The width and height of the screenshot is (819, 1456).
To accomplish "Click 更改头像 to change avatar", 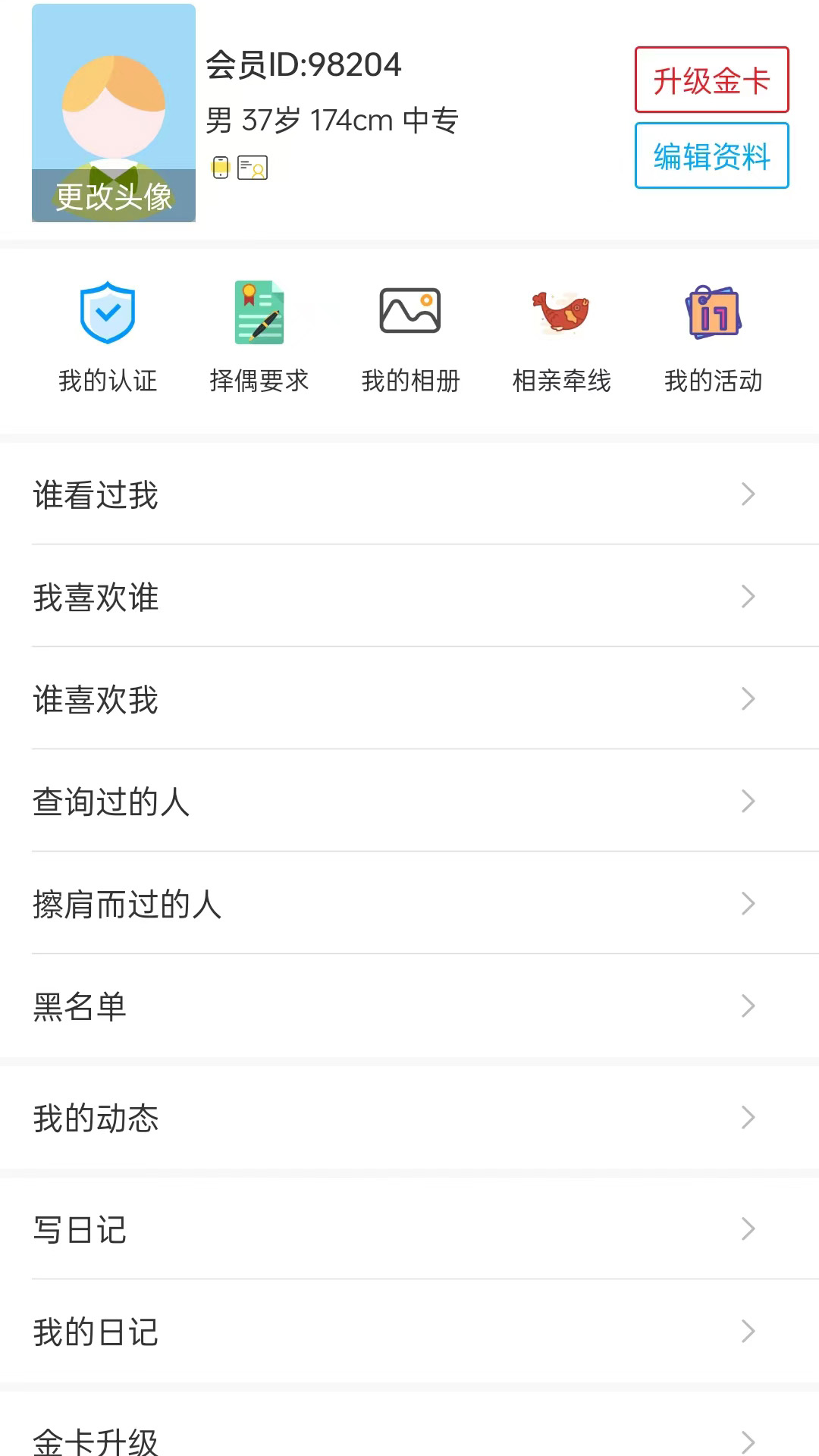I will click(113, 197).
